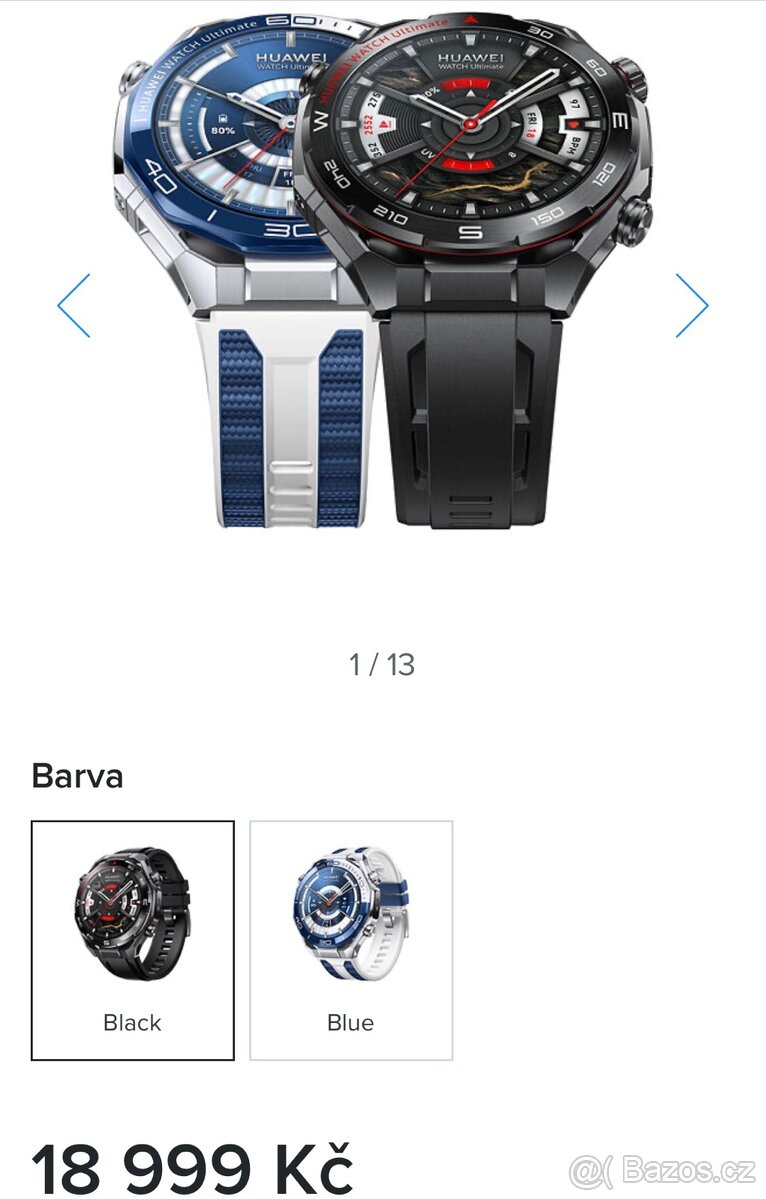Choose the Blue color variant

(x=351, y=940)
